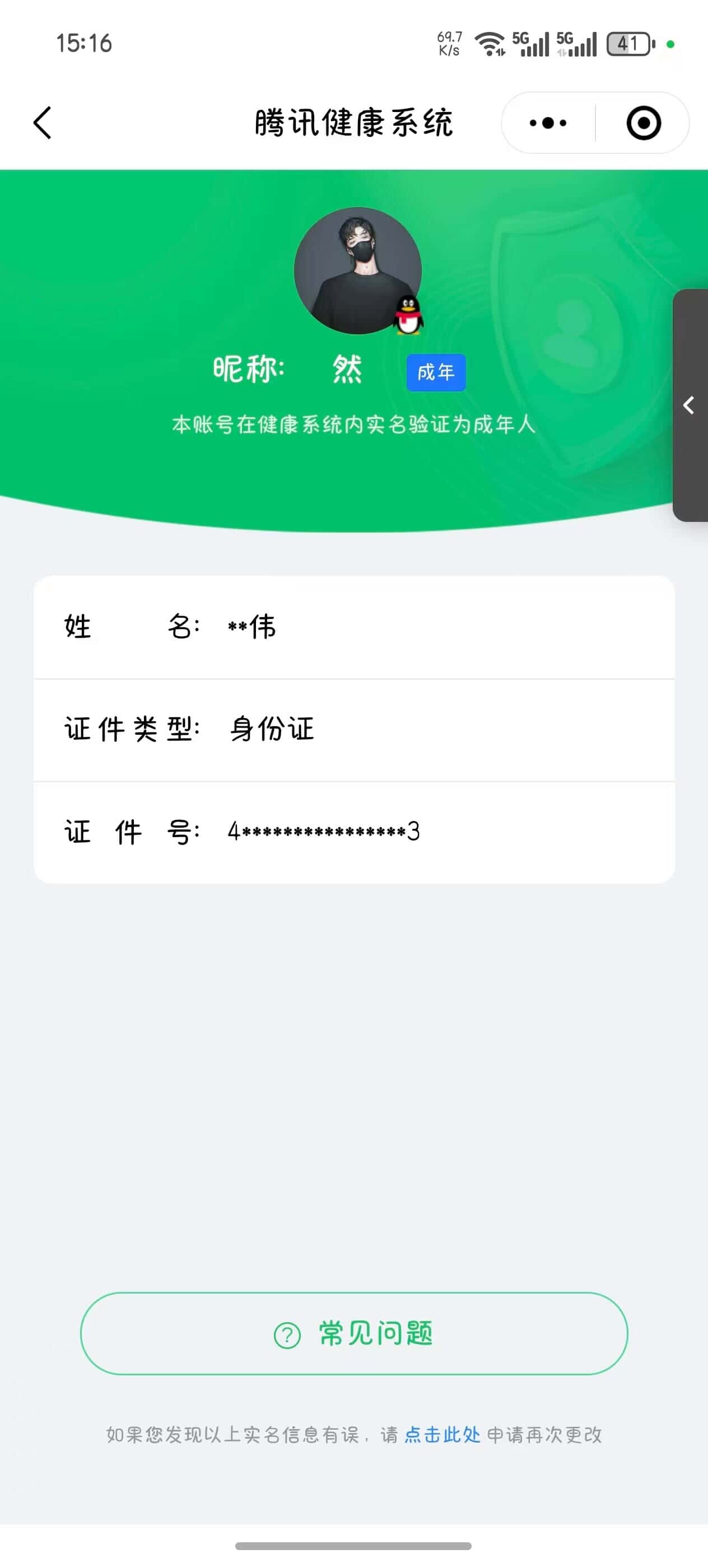708x1568 pixels.
Task: Tap 点击此处 link to request changes
Action: pyautogui.click(x=442, y=1434)
